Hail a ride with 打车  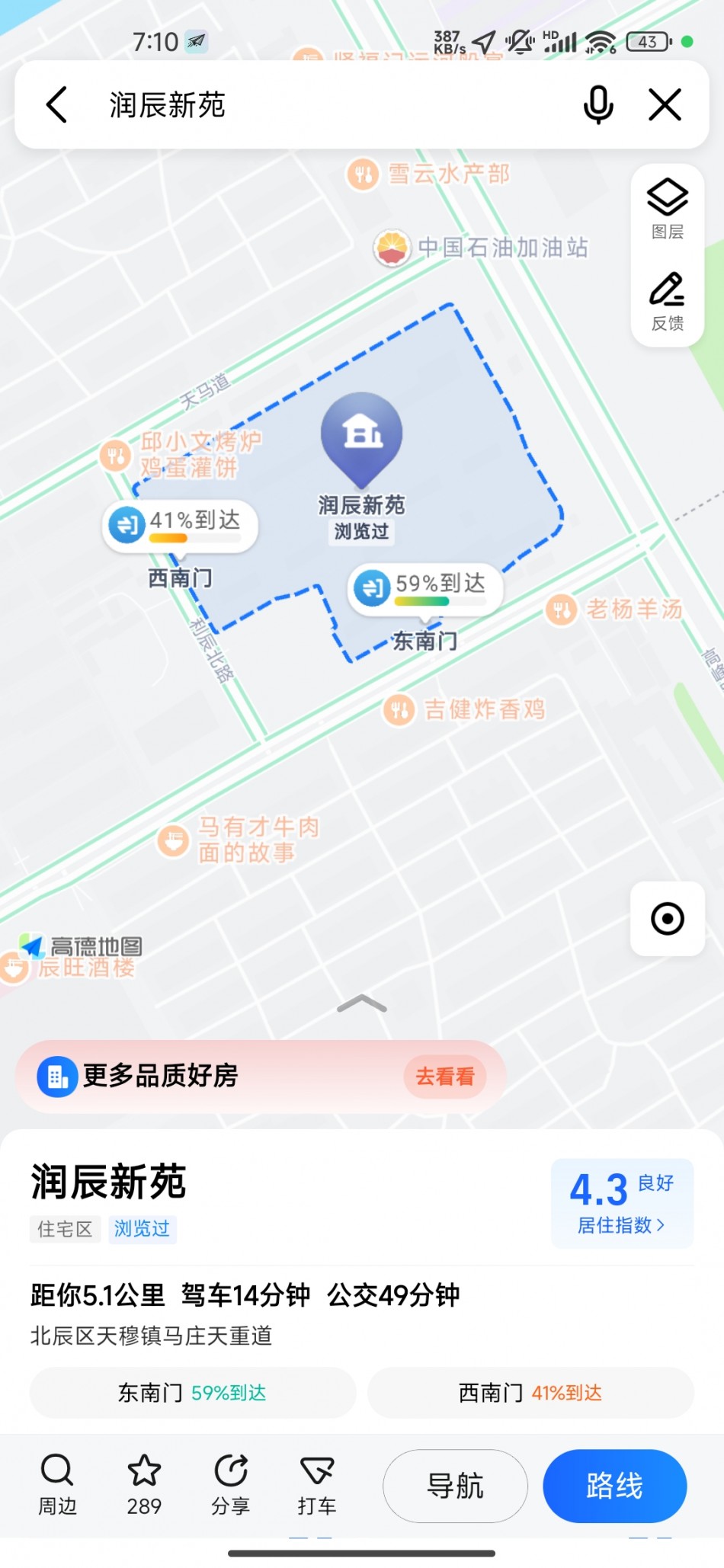[317, 1485]
